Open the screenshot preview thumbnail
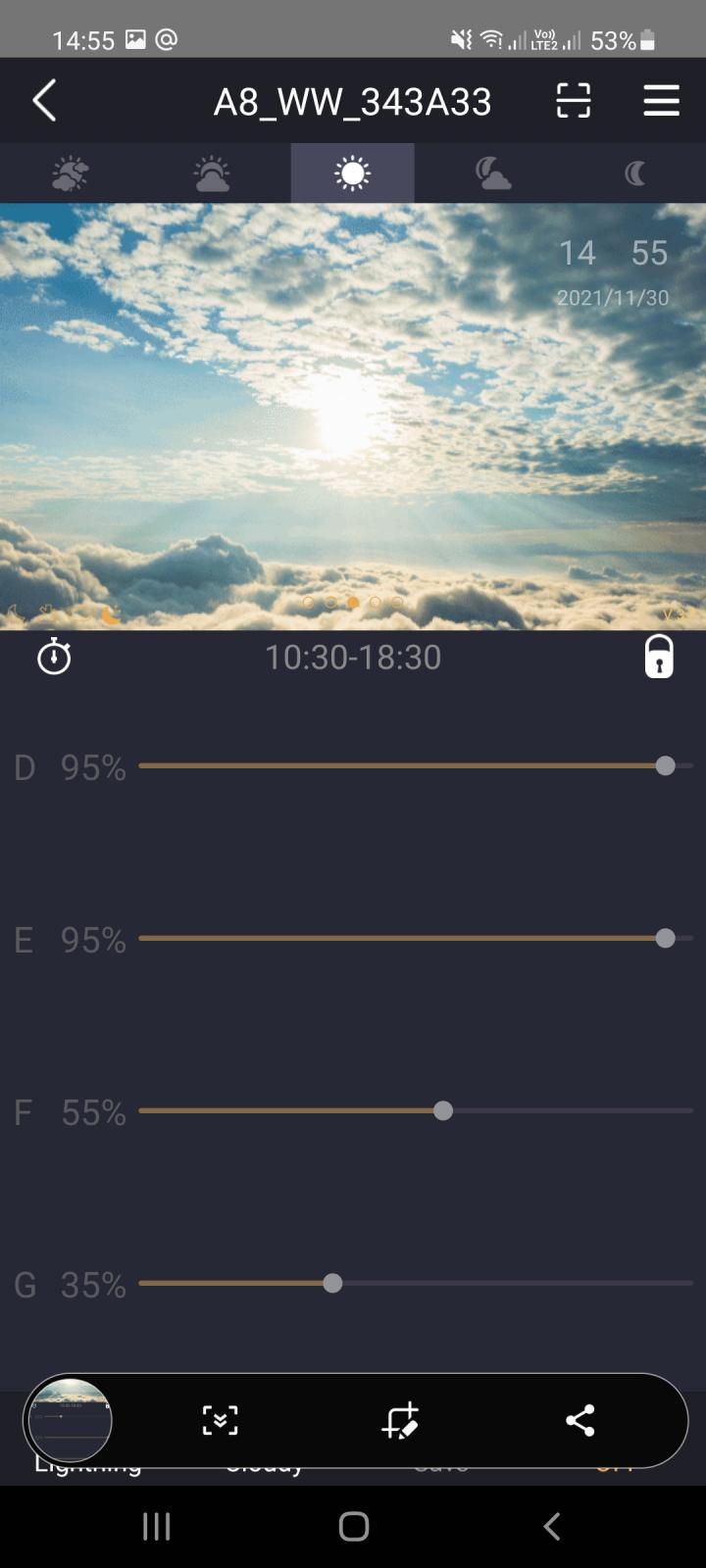This screenshot has height=1568, width=706. click(x=70, y=1420)
